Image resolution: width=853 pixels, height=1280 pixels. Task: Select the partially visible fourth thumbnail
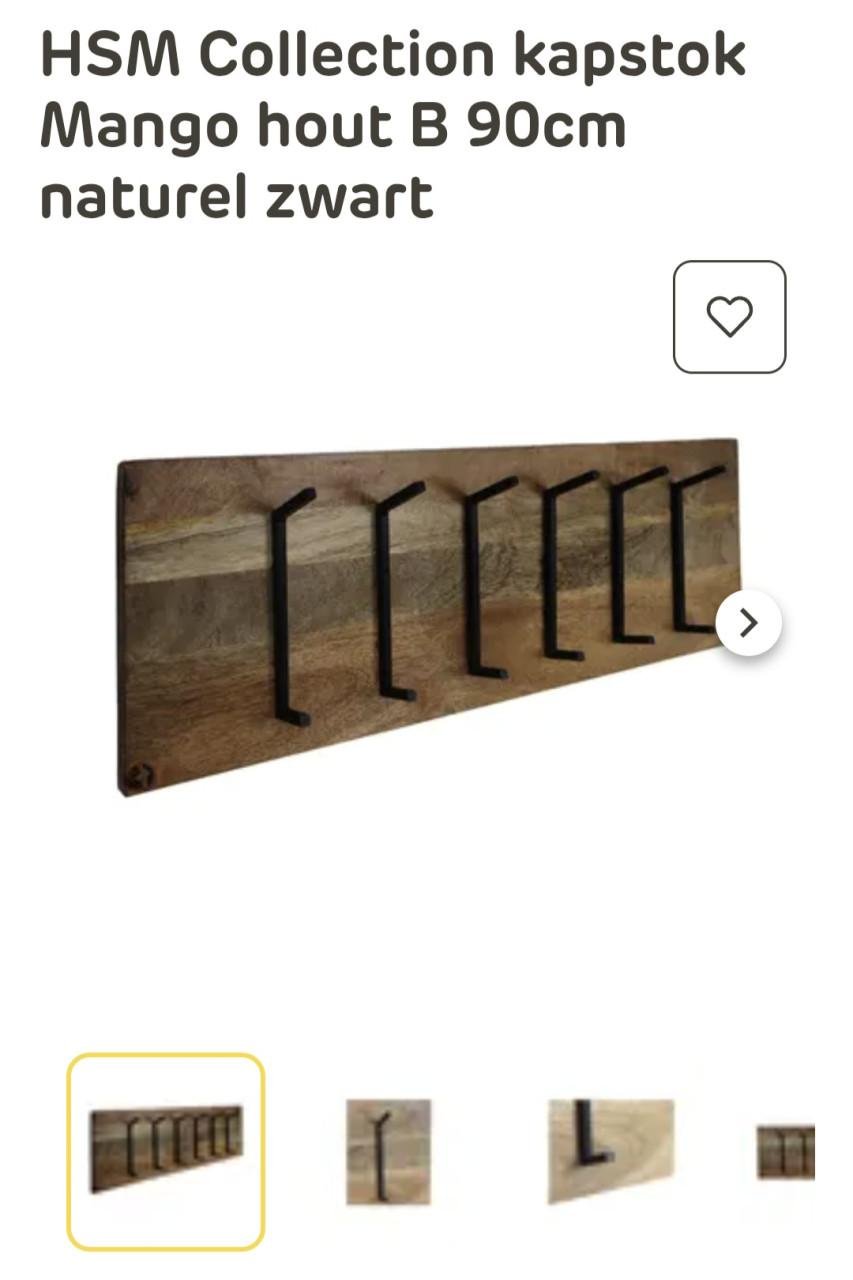(786, 1151)
